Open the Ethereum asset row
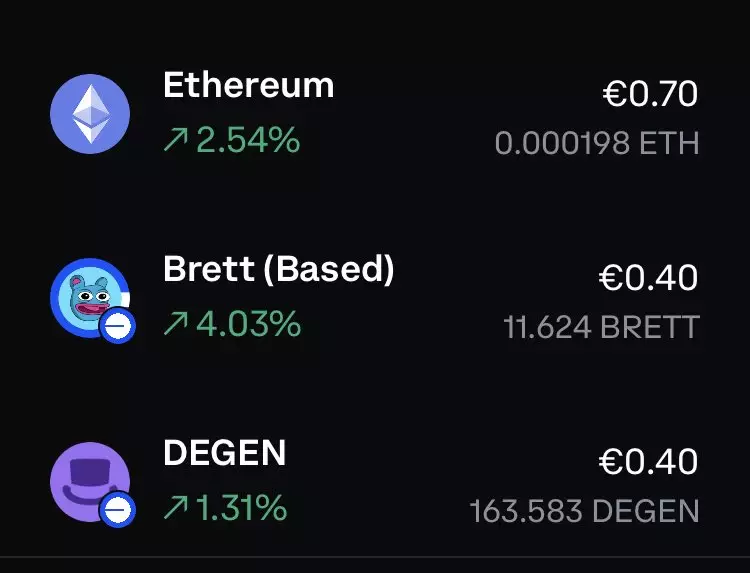 click(x=375, y=113)
